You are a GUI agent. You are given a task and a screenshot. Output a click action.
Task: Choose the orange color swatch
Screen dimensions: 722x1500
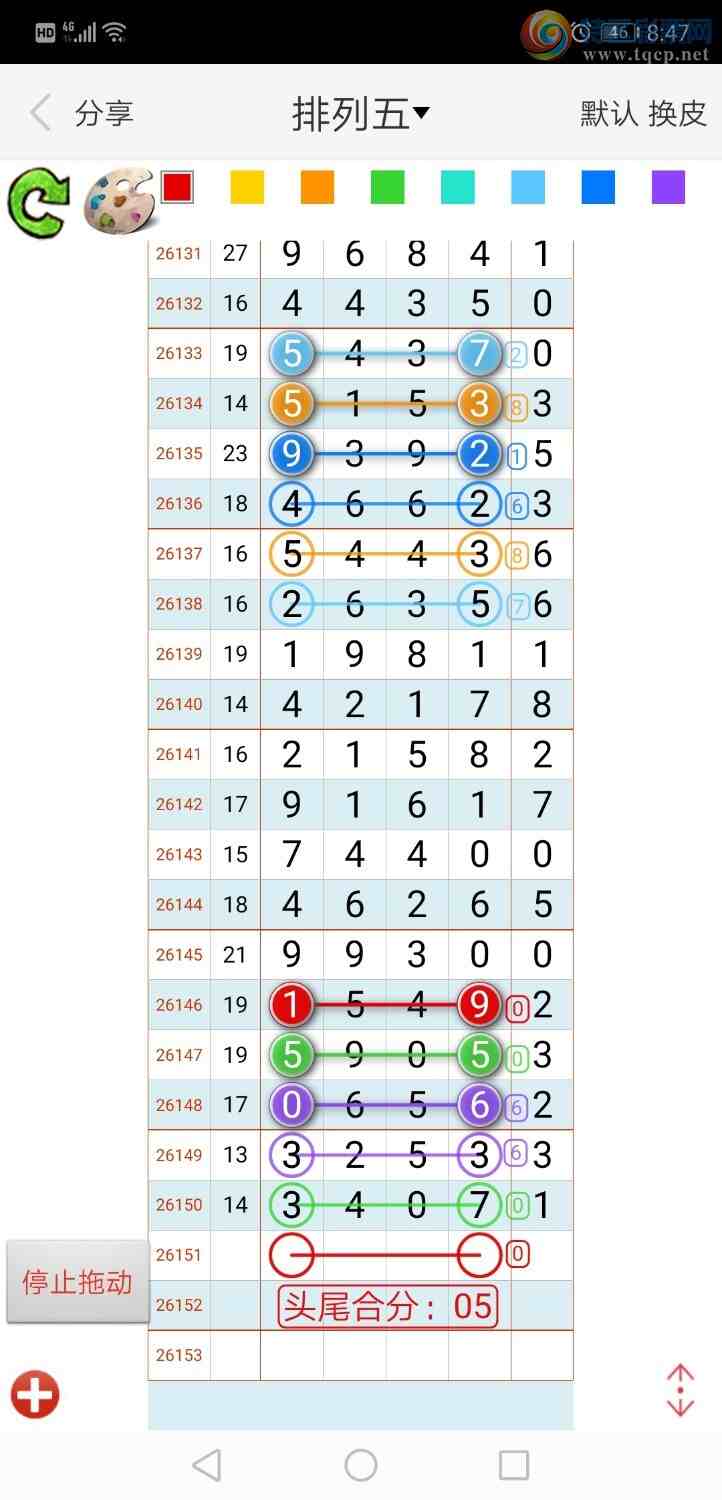pyautogui.click(x=317, y=187)
